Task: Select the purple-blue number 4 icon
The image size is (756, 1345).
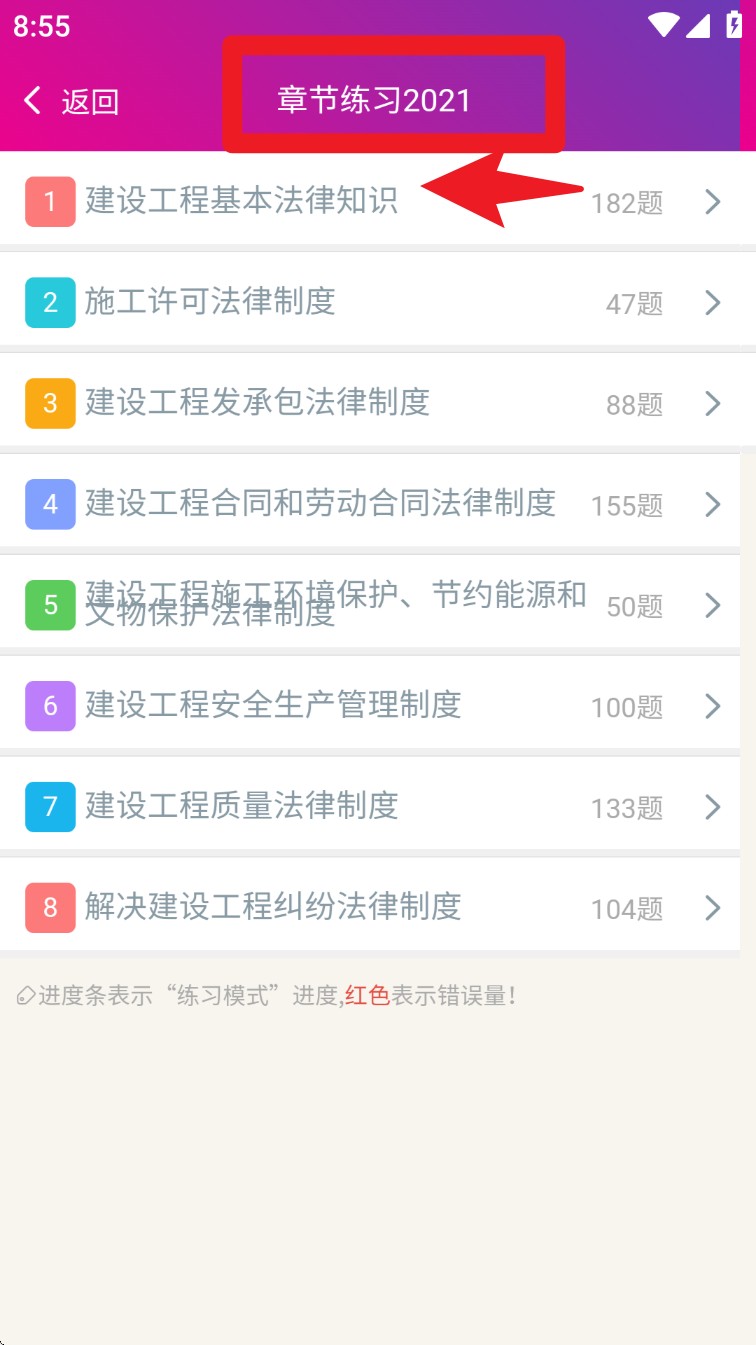Action: click(50, 504)
